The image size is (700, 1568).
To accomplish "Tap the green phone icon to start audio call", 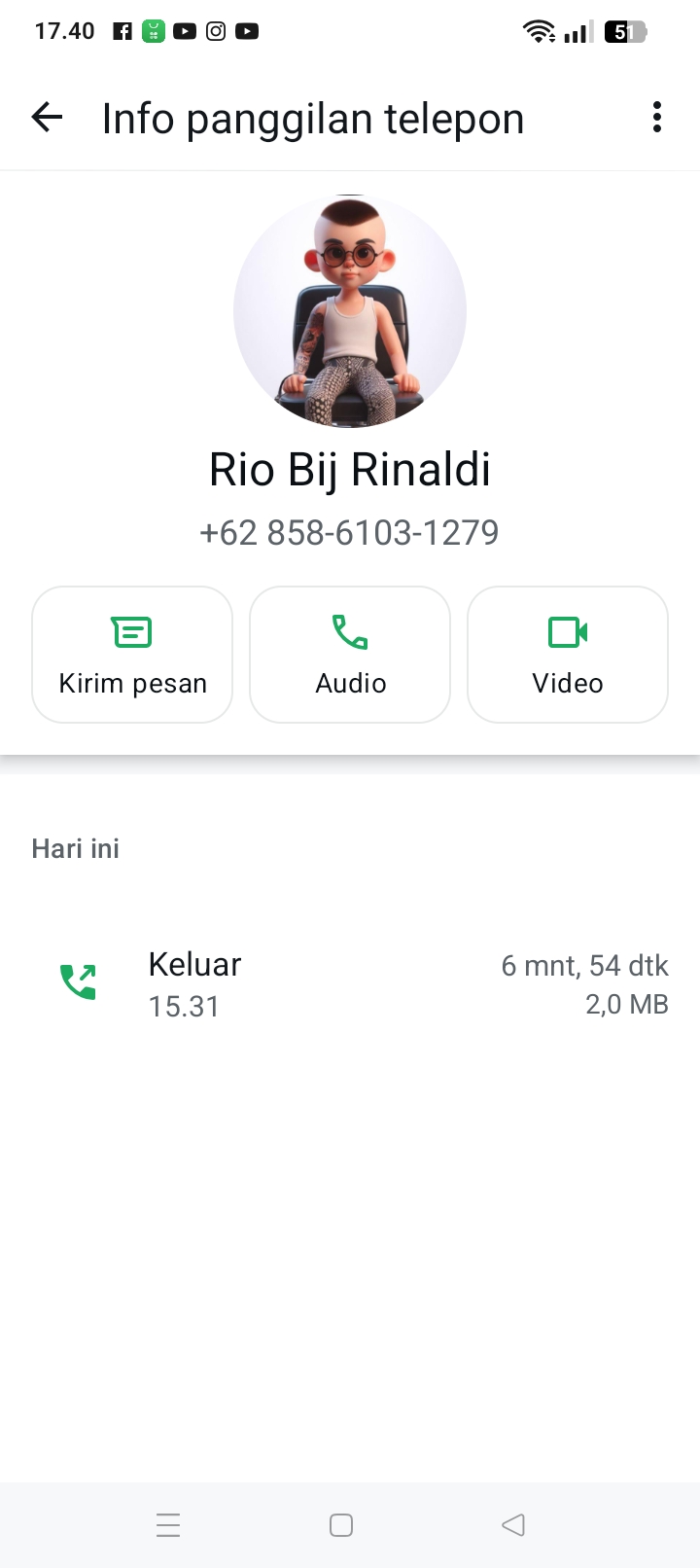I will (x=349, y=630).
